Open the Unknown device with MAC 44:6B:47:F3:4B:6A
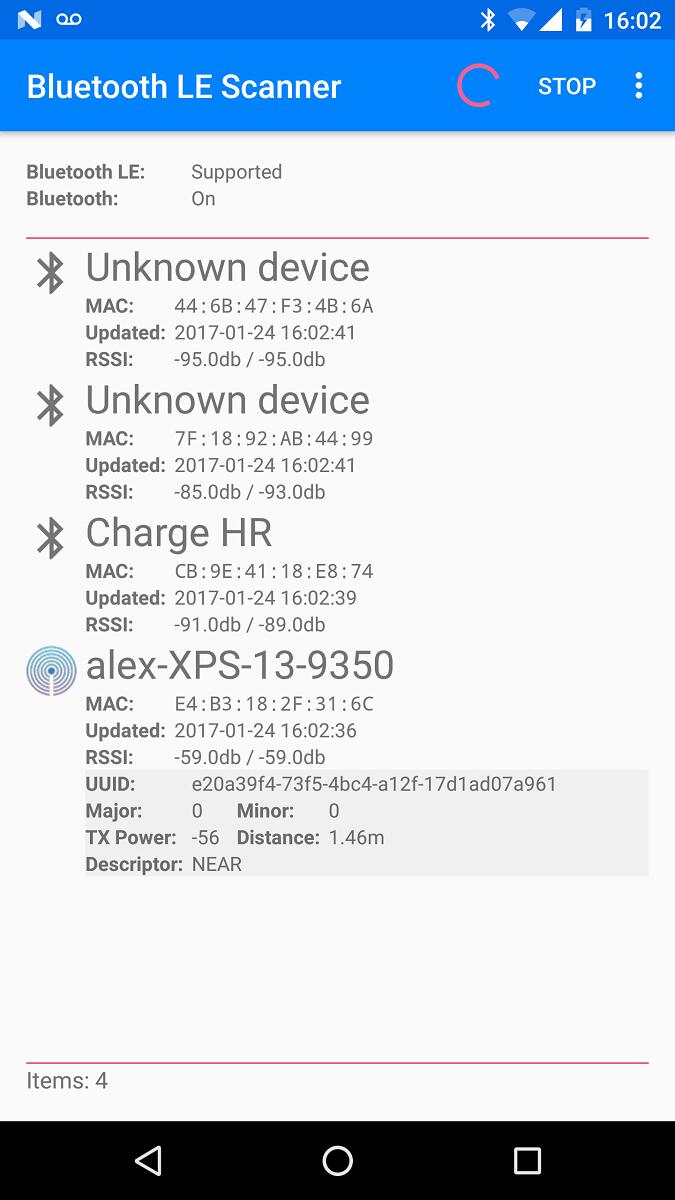The height and width of the screenshot is (1200, 675). (x=337, y=307)
